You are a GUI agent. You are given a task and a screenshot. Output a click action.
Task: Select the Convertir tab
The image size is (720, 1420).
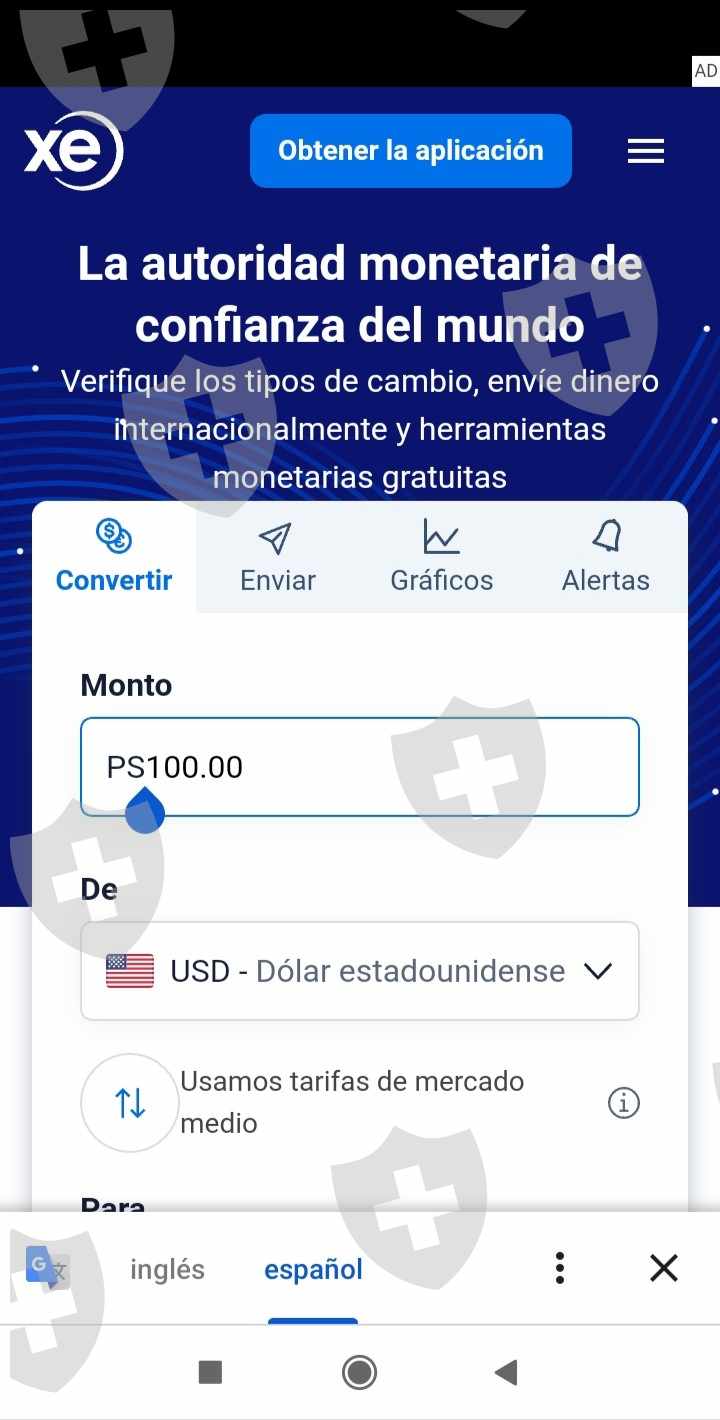click(x=114, y=557)
